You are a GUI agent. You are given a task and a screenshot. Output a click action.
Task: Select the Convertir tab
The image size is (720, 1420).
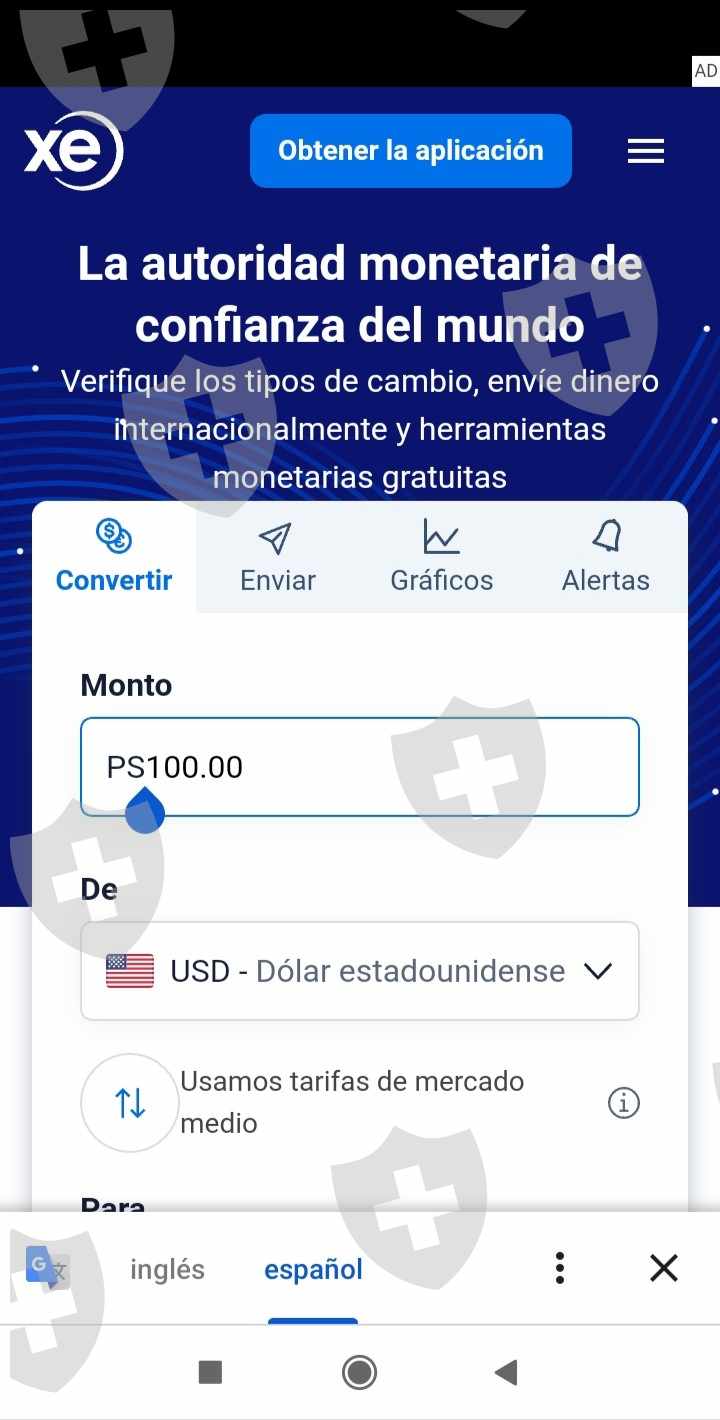click(x=114, y=557)
